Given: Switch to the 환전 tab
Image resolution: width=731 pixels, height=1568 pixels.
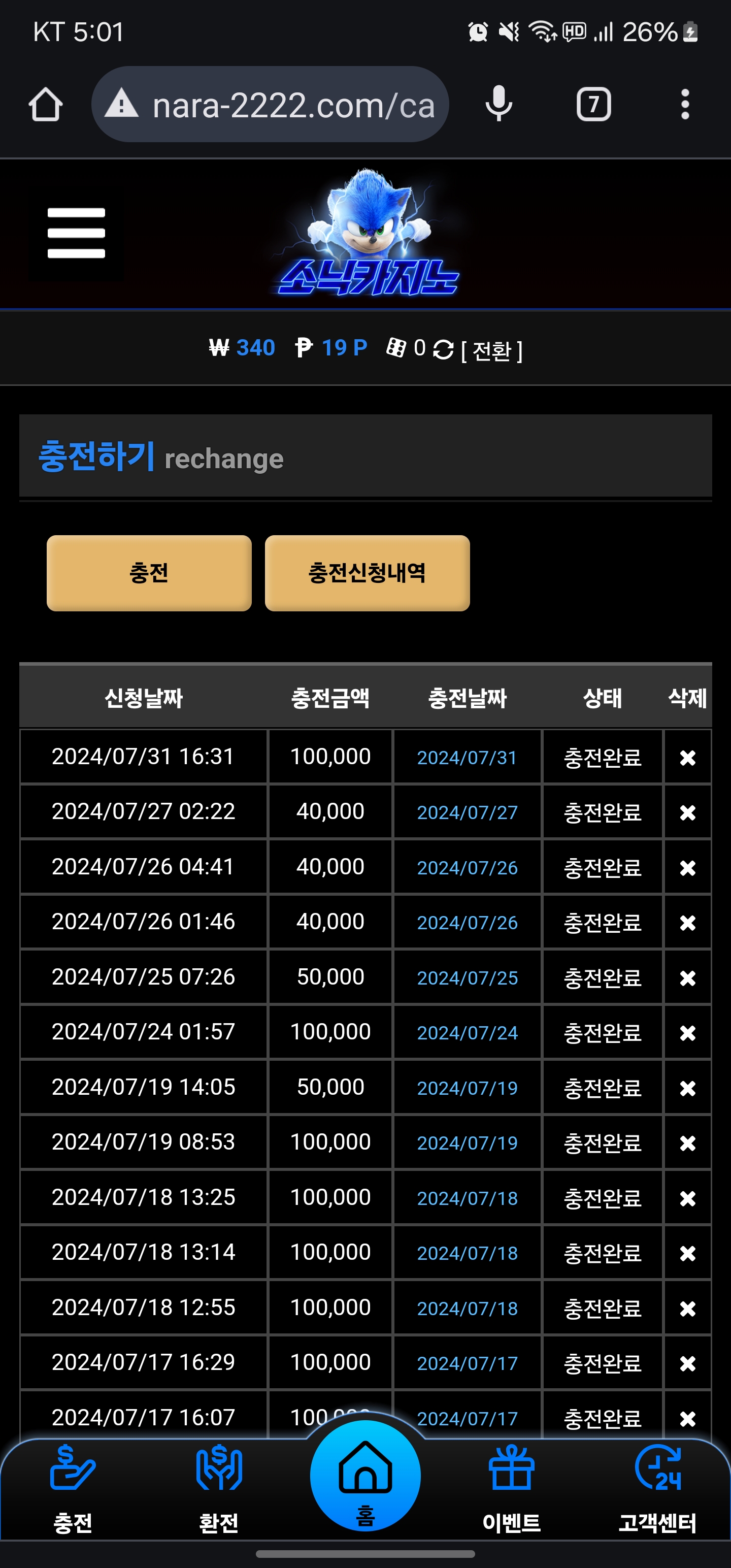Looking at the screenshot, I should 219,1489.
